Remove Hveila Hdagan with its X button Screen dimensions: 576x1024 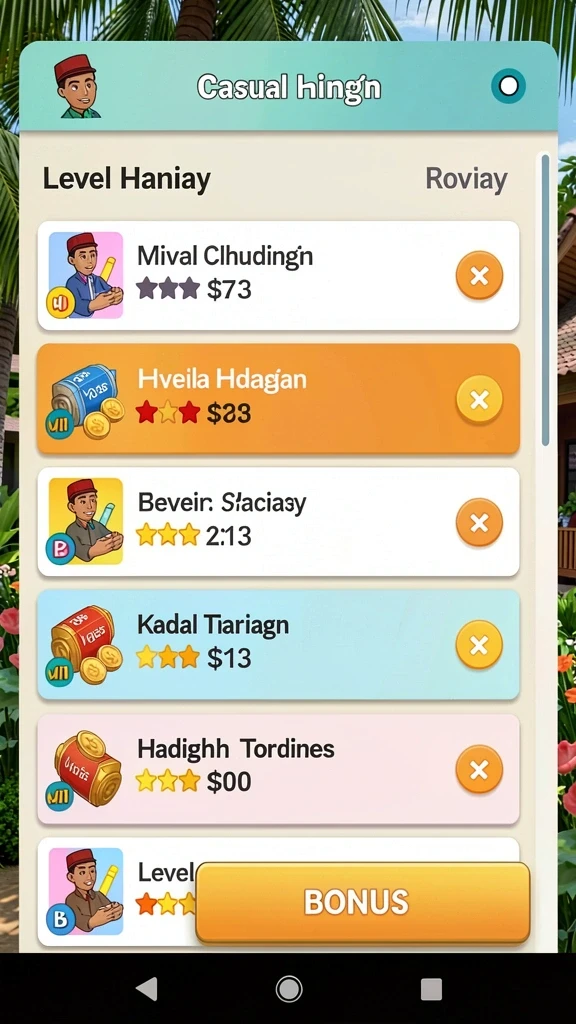[x=479, y=399]
